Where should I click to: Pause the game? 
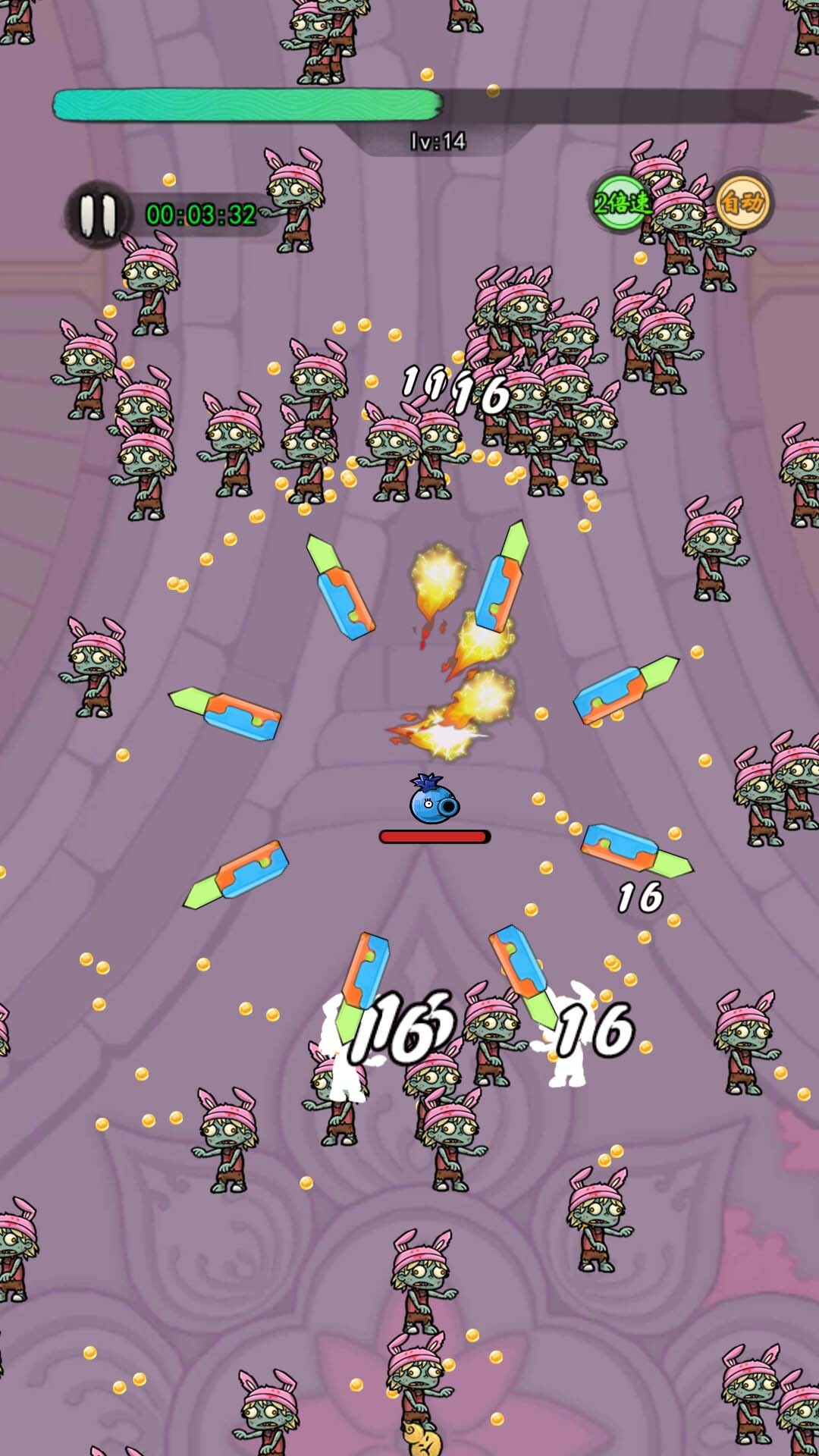97,214
